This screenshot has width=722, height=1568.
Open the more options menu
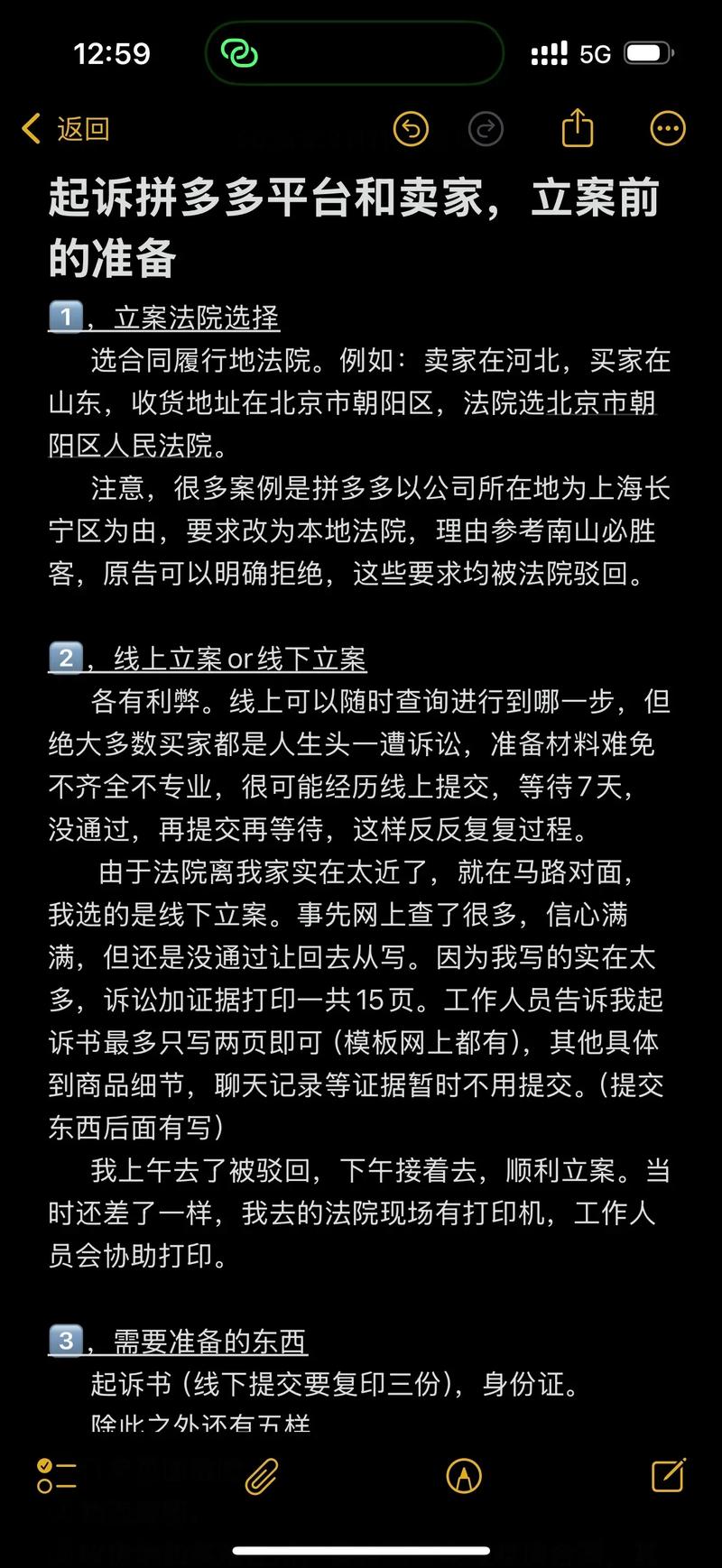668,129
